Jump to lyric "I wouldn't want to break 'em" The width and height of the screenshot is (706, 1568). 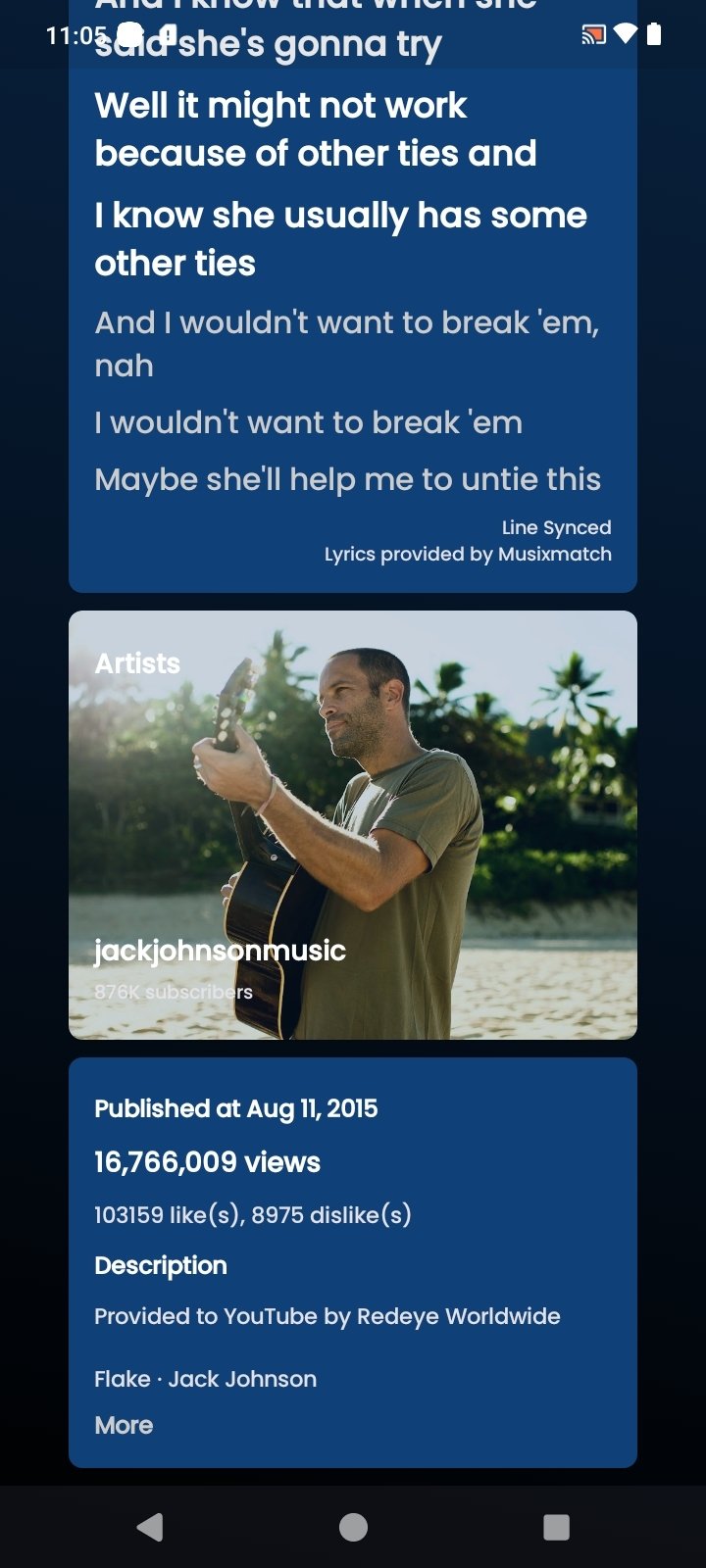coord(308,422)
